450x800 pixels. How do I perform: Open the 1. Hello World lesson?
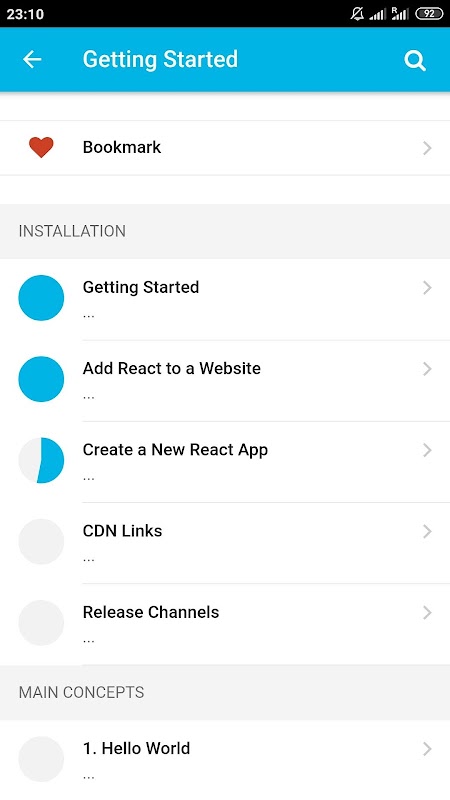(x=225, y=760)
